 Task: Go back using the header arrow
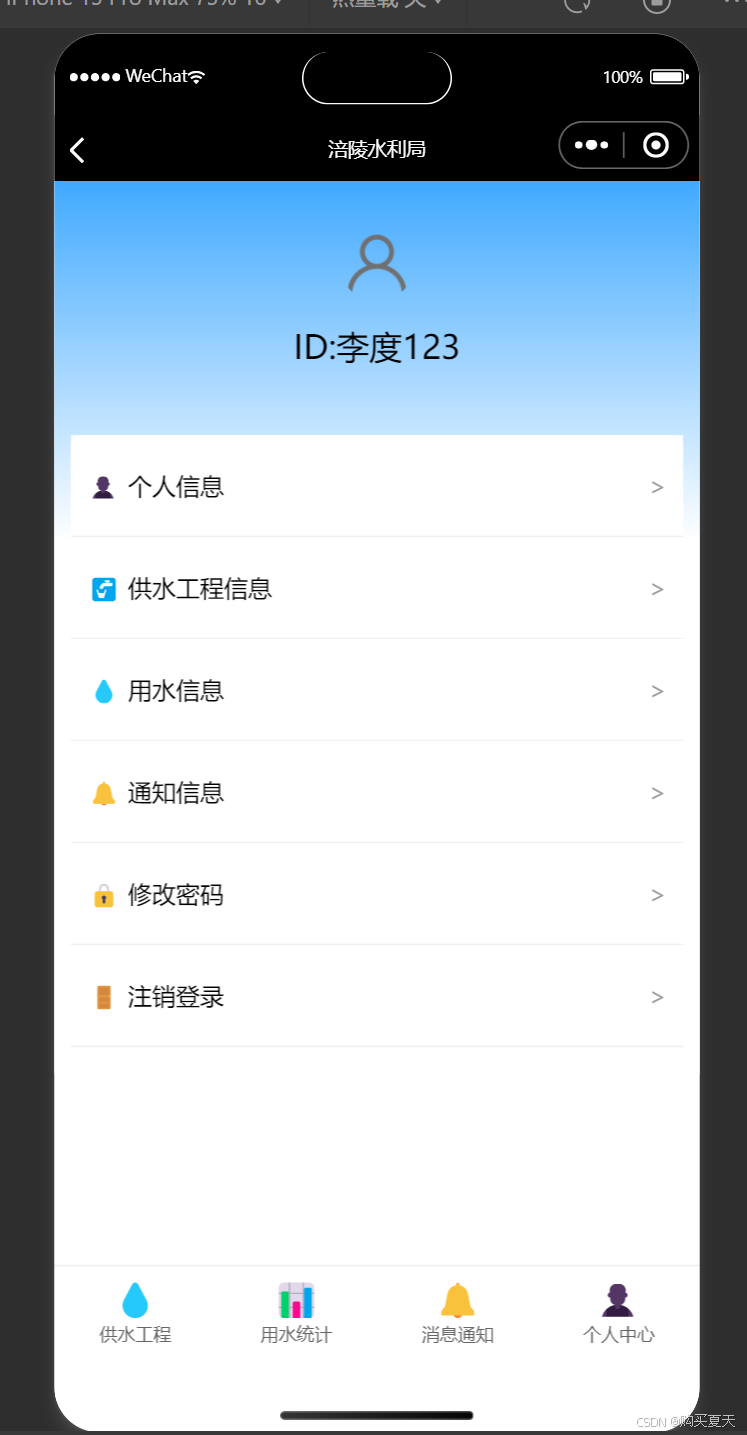(x=77, y=150)
